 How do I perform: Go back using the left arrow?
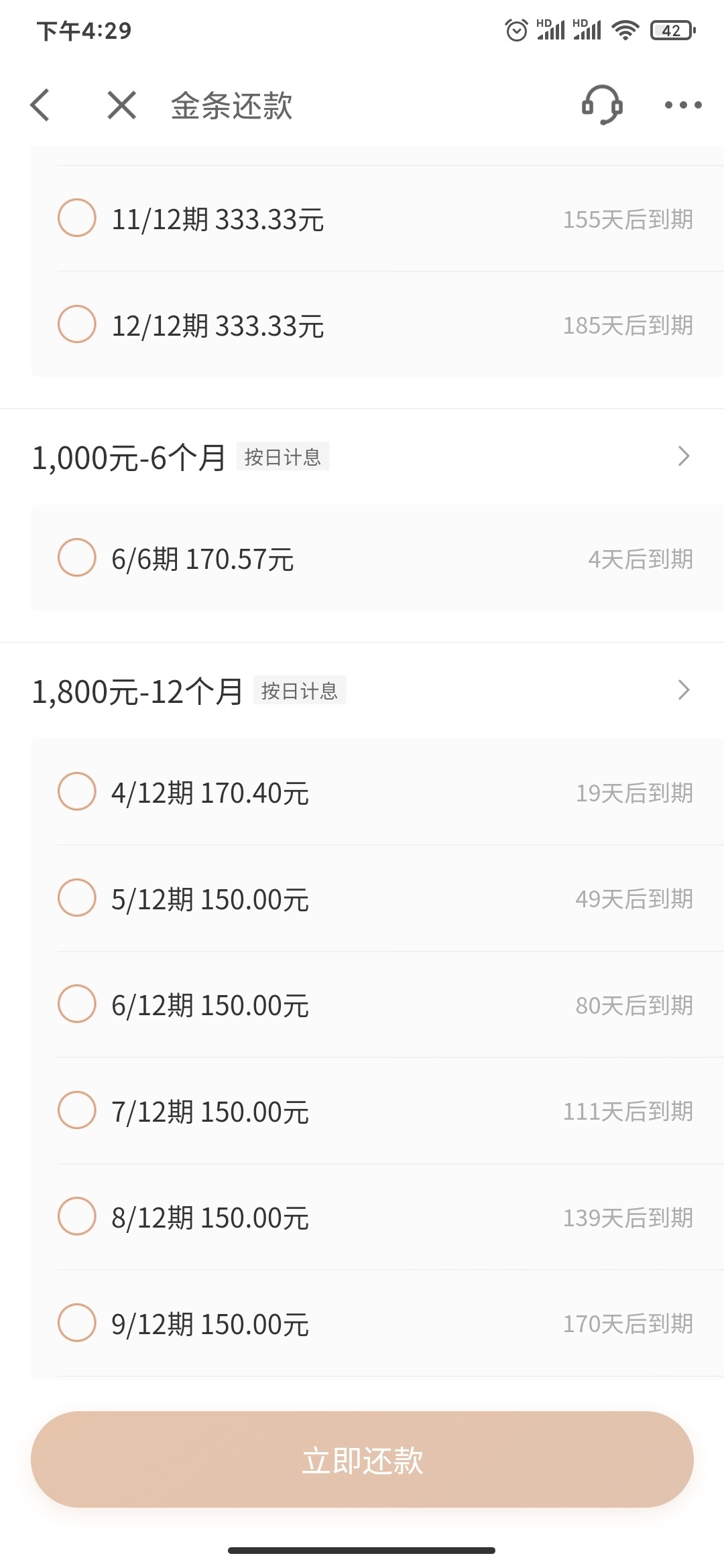point(40,105)
